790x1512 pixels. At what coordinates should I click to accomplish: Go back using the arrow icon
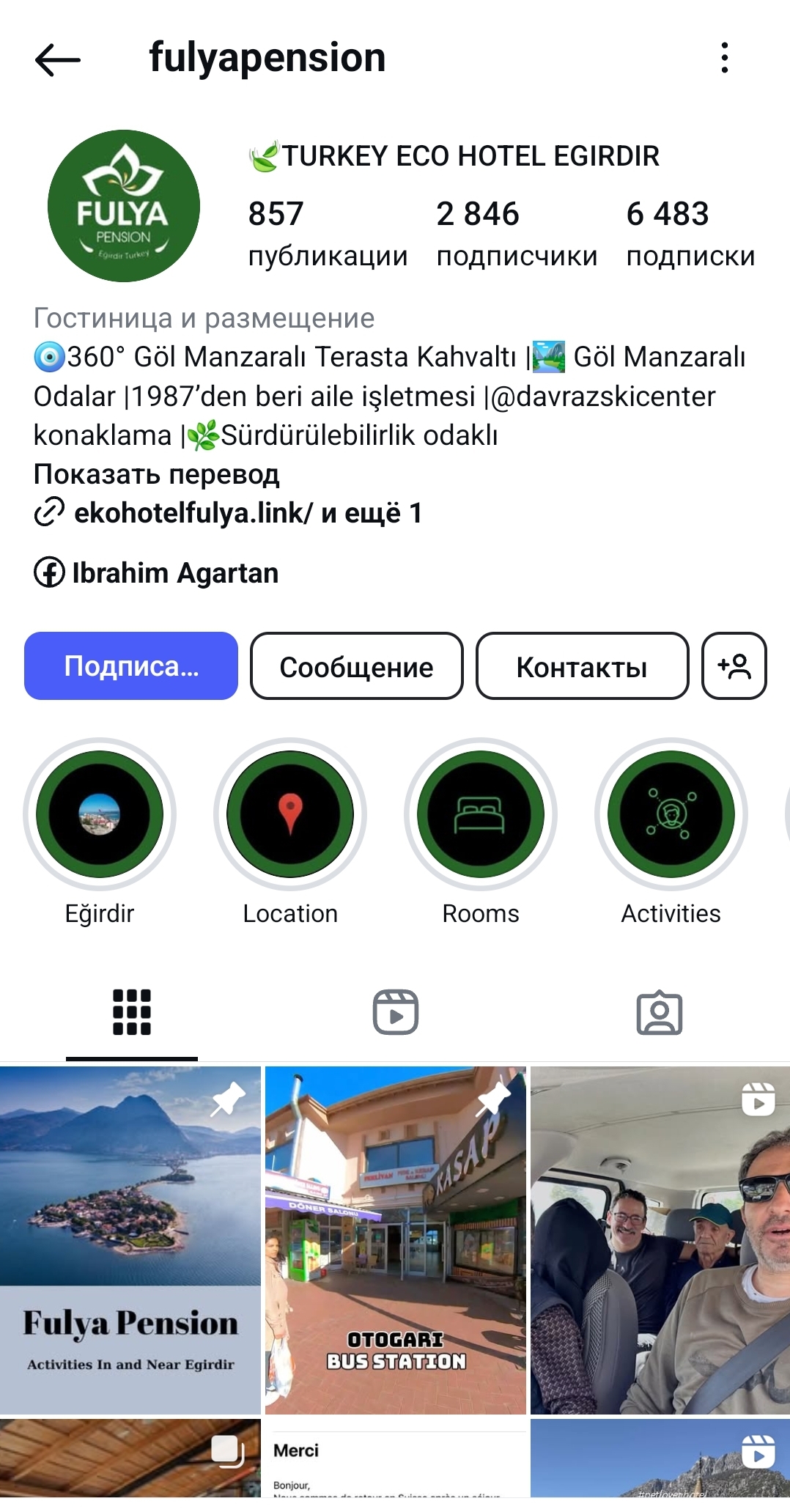58,59
